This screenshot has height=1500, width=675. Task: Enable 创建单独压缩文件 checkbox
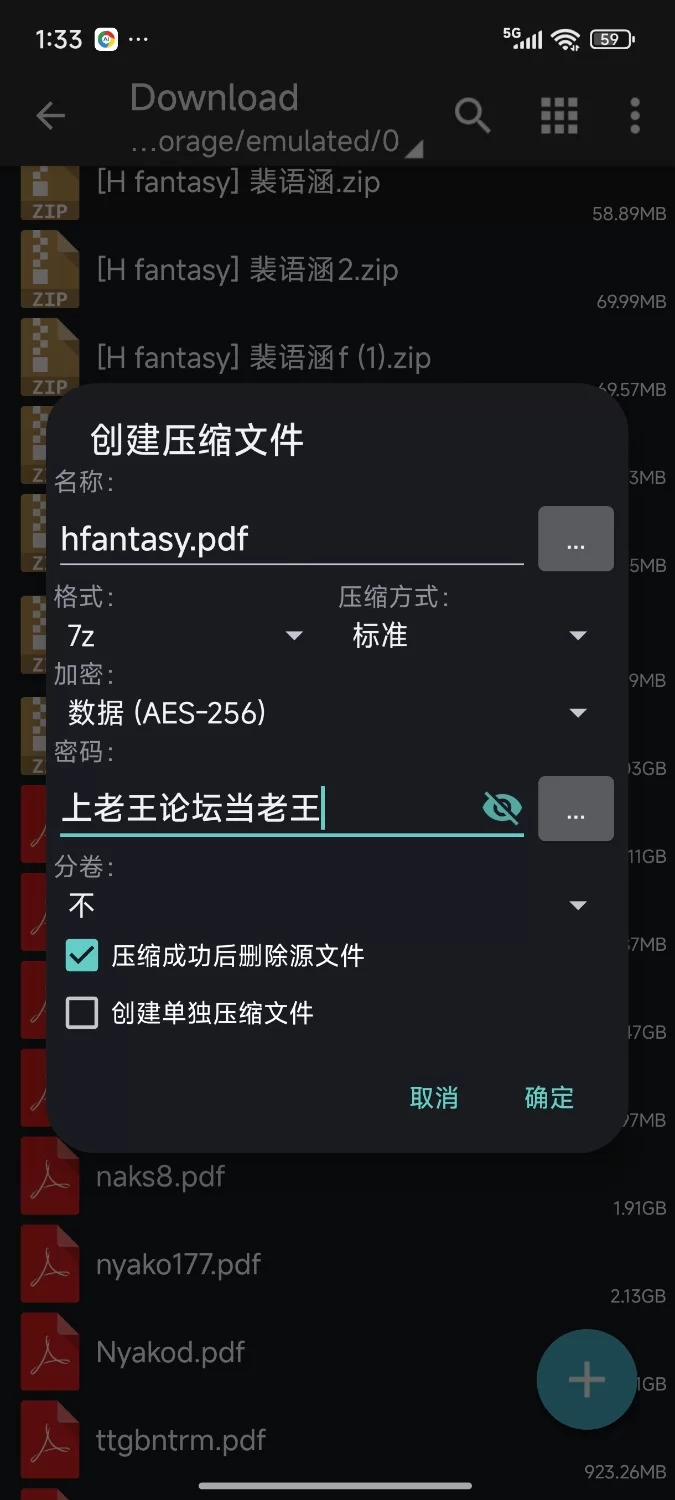pyautogui.click(x=82, y=1013)
